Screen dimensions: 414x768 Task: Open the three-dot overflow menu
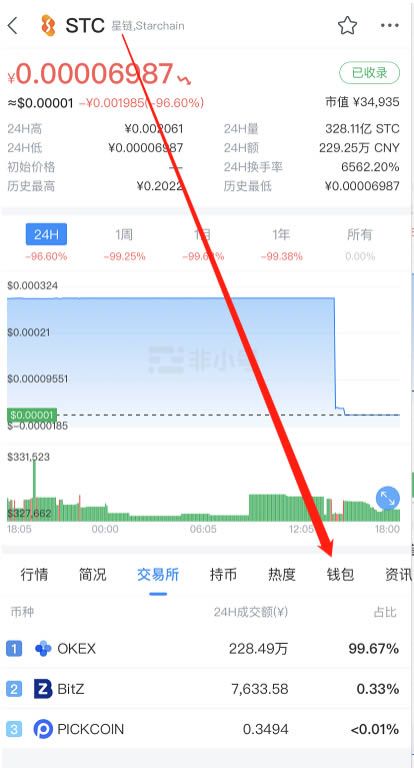(390, 25)
